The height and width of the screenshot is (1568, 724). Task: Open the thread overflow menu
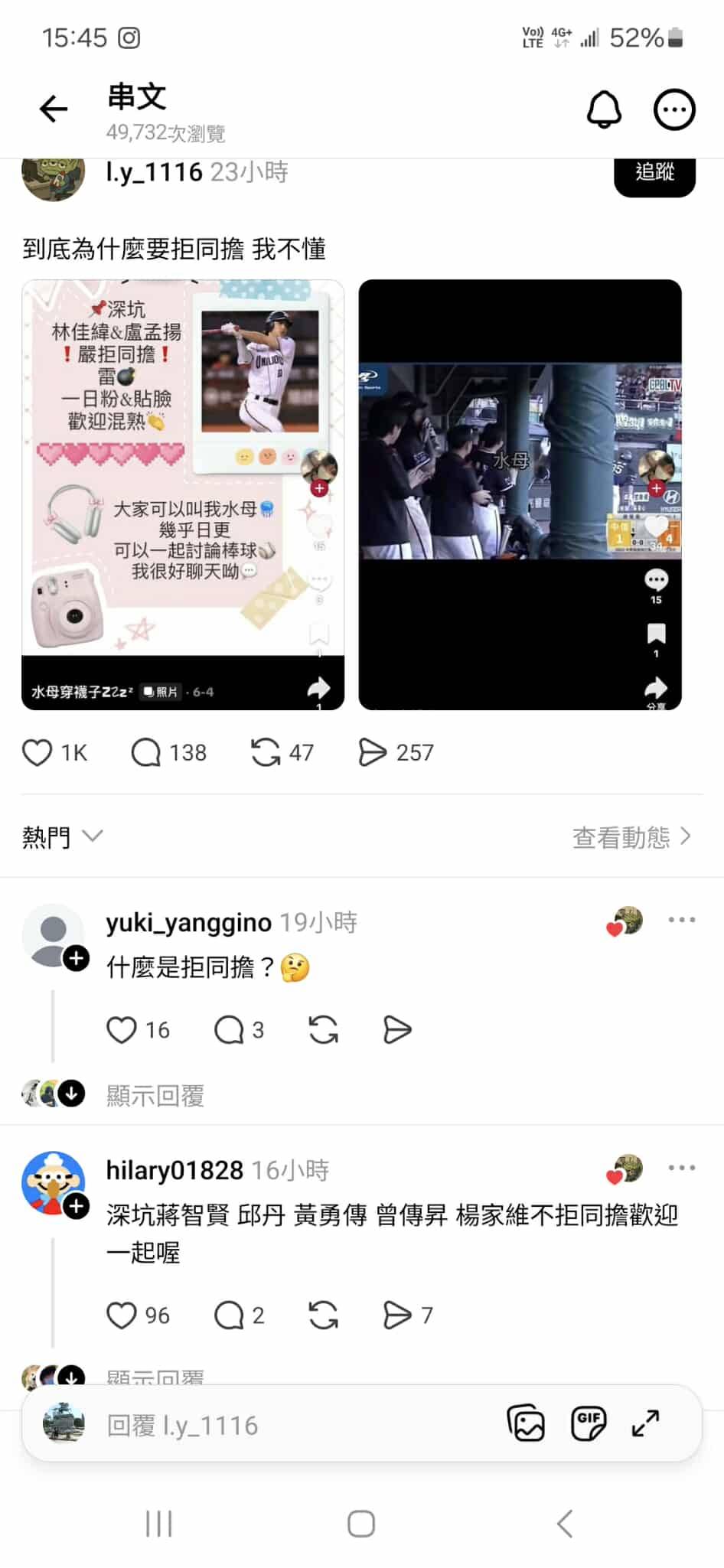[x=674, y=109]
